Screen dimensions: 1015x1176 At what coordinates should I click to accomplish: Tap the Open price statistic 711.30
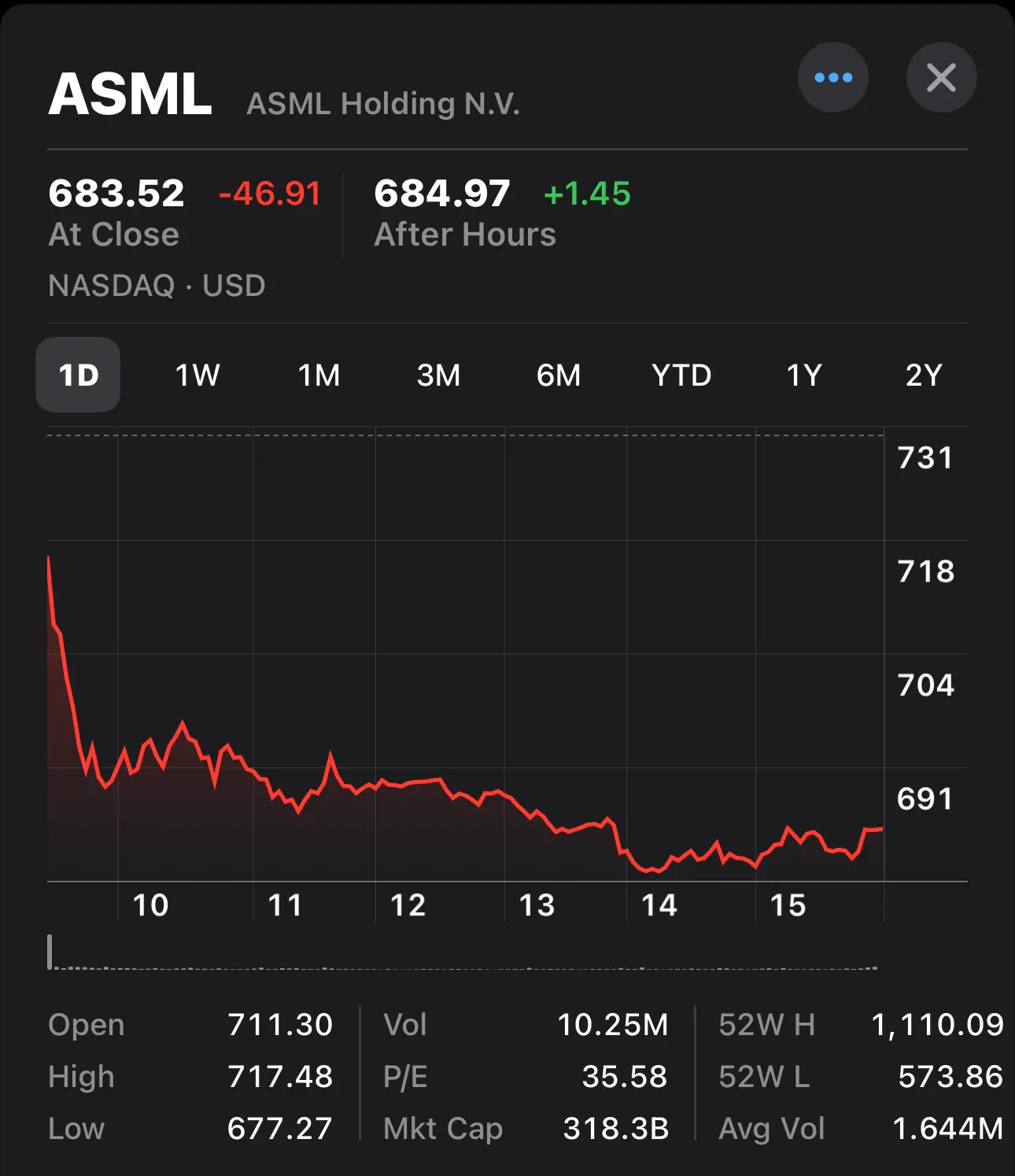(x=280, y=1024)
